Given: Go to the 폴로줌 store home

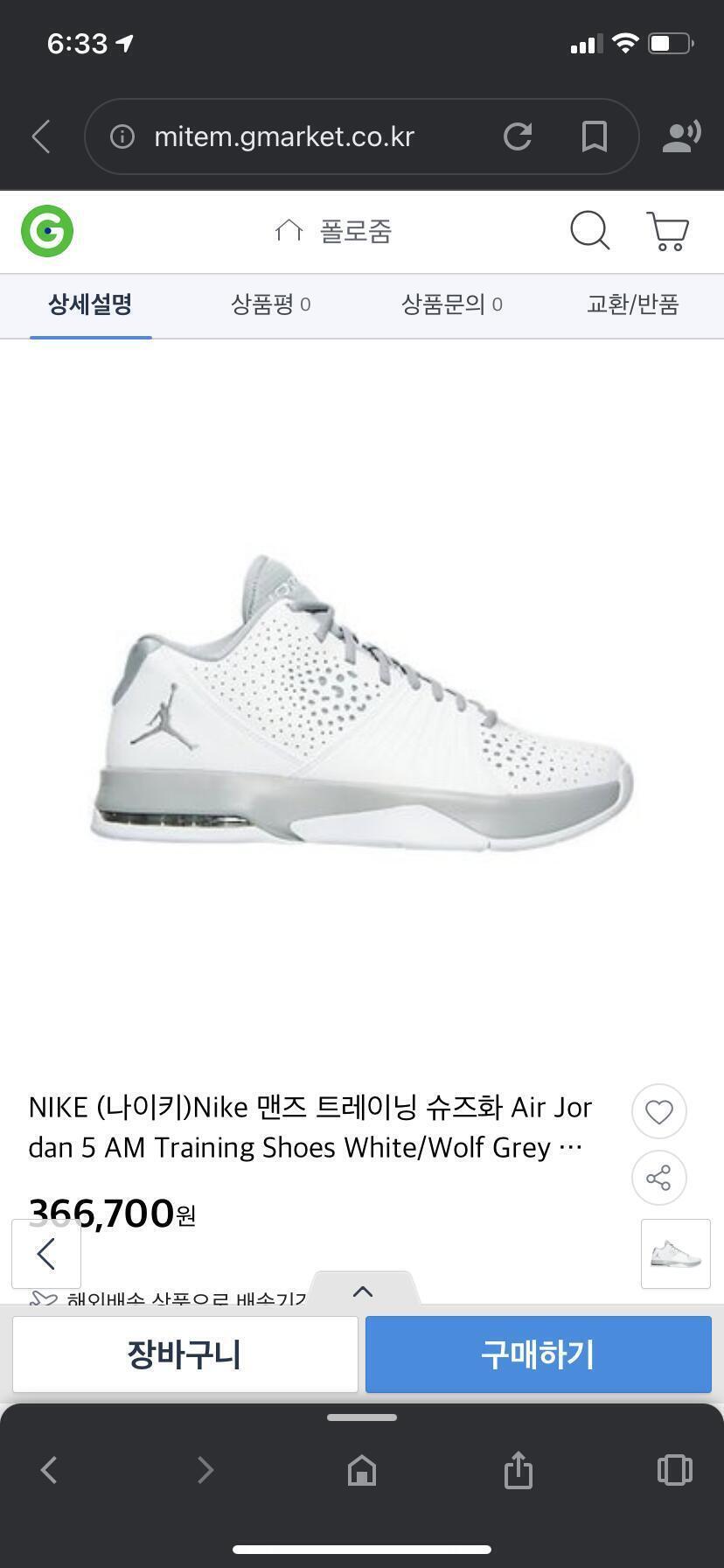Looking at the screenshot, I should pyautogui.click(x=334, y=231).
